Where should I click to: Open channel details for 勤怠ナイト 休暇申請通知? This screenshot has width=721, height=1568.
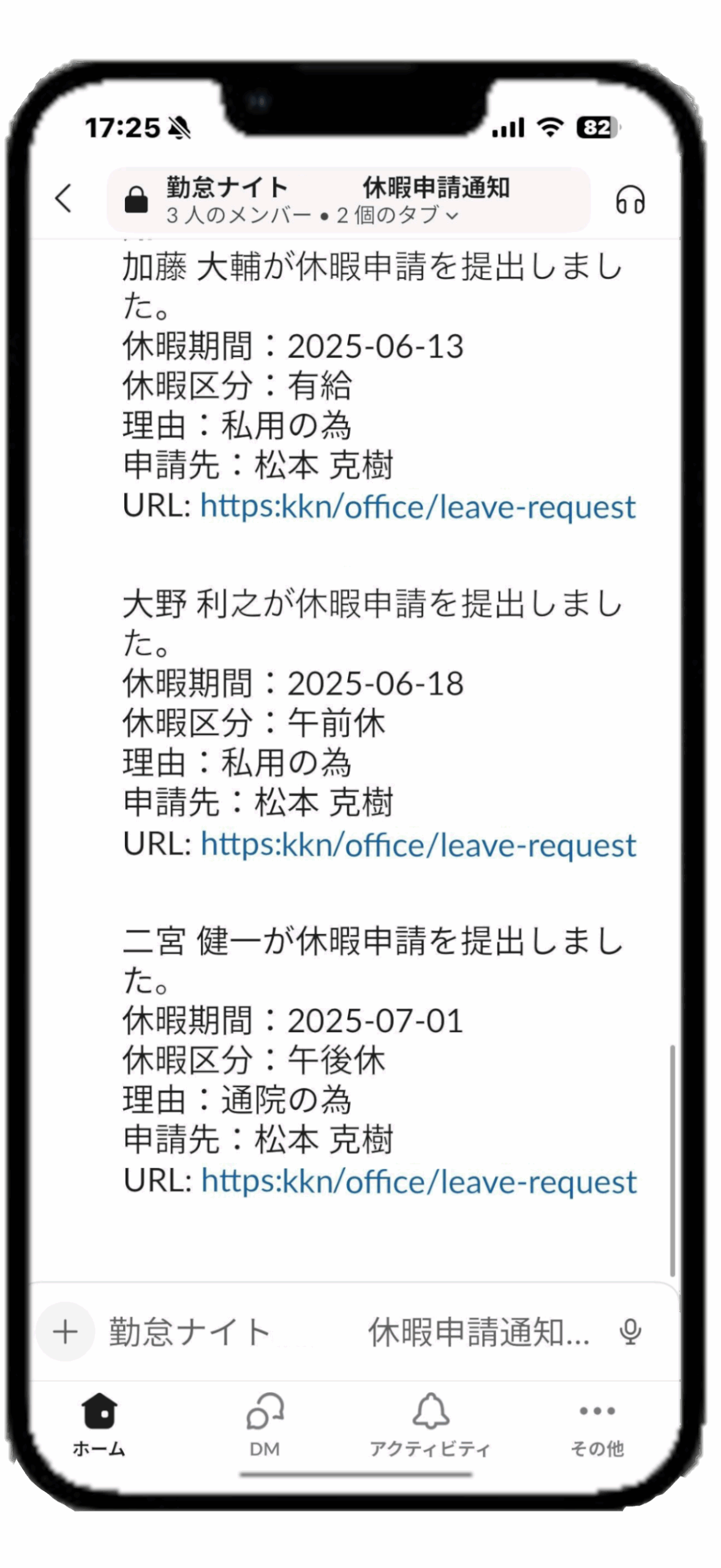(x=348, y=200)
